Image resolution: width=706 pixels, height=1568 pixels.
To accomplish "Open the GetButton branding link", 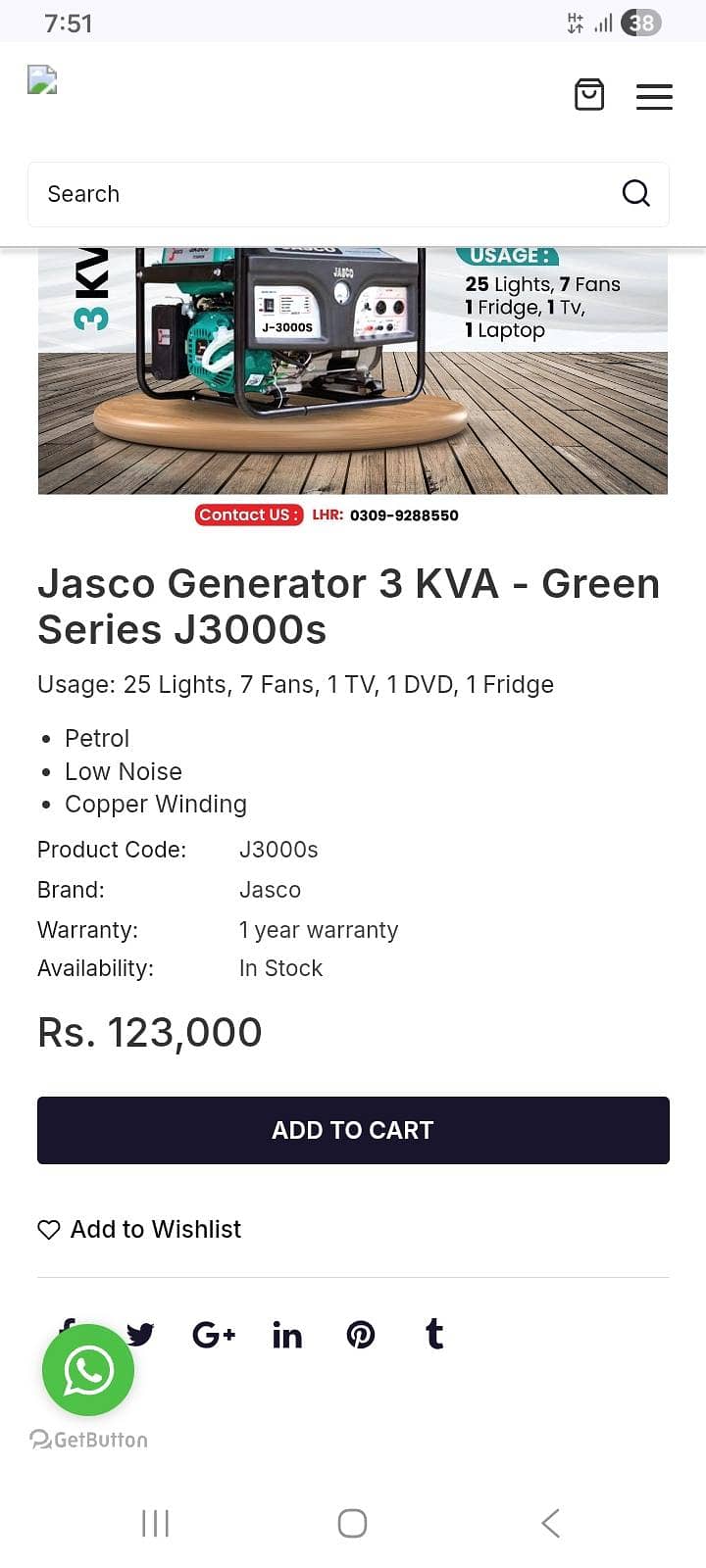I will click(88, 1440).
